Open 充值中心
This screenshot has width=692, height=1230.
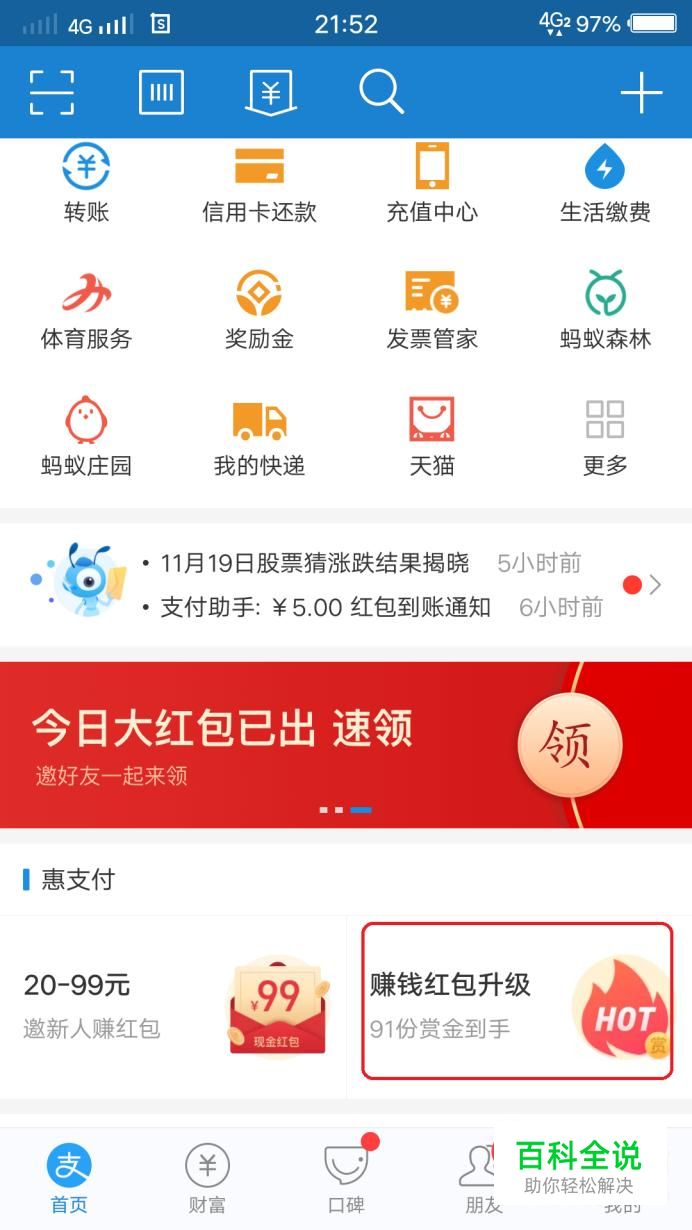(x=432, y=185)
